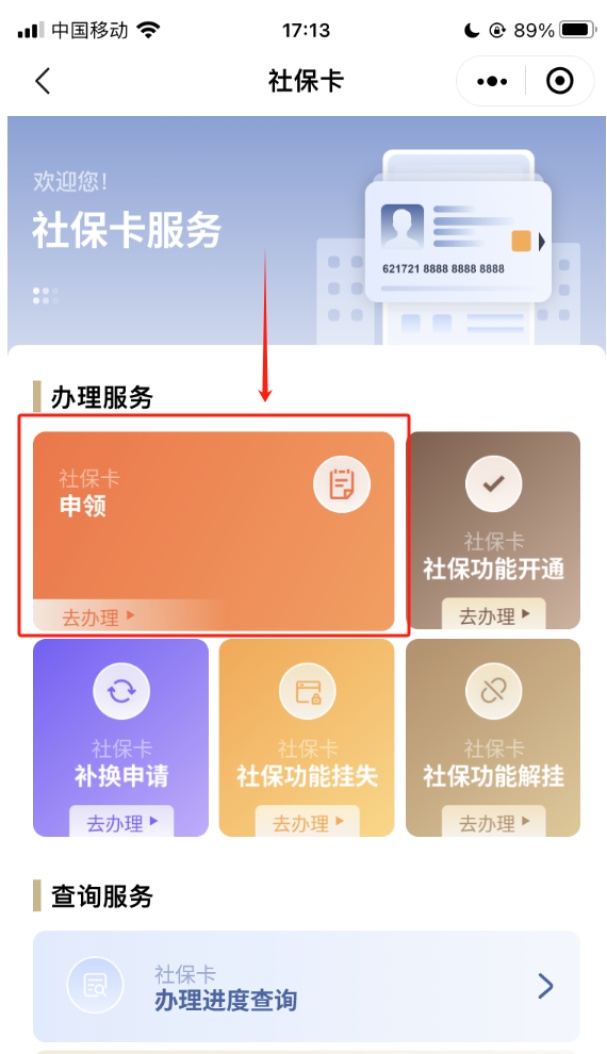Open 办理进度查询 row

[x=306, y=986]
